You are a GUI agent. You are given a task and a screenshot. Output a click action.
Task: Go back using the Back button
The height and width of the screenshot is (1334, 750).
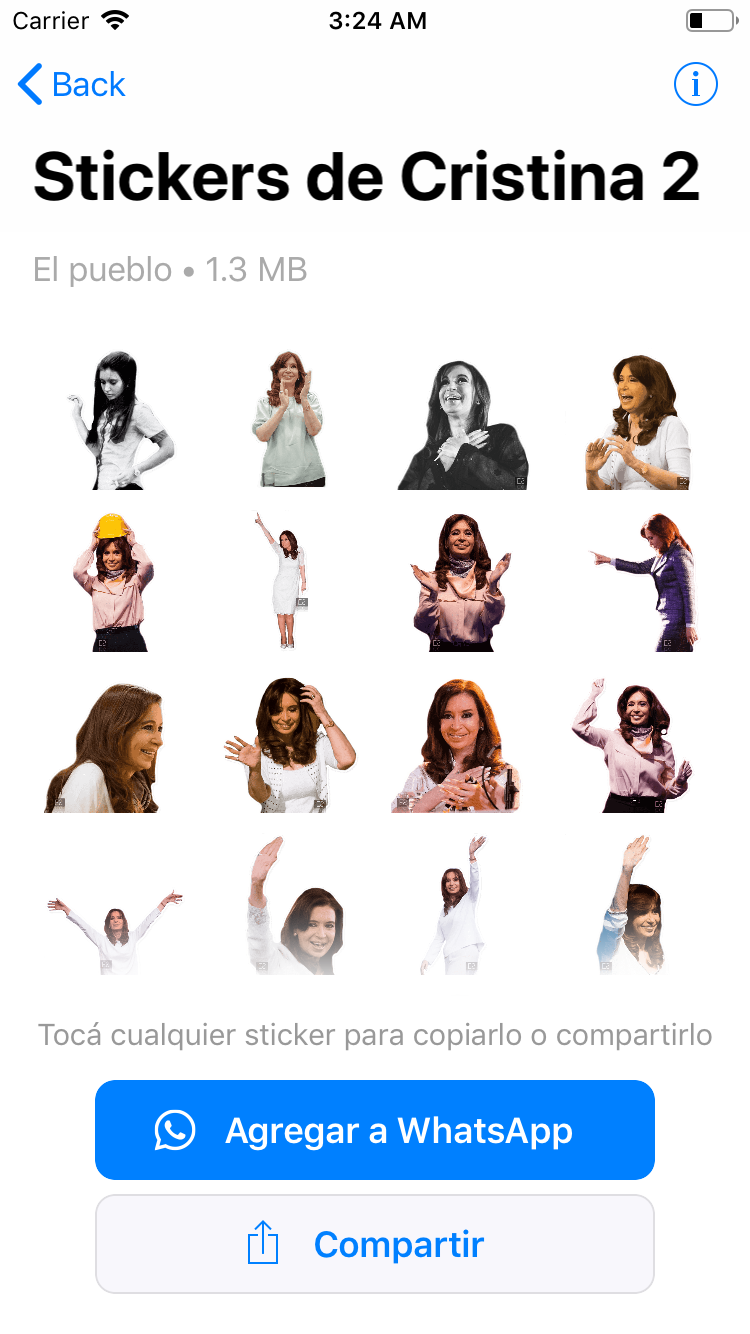point(72,85)
